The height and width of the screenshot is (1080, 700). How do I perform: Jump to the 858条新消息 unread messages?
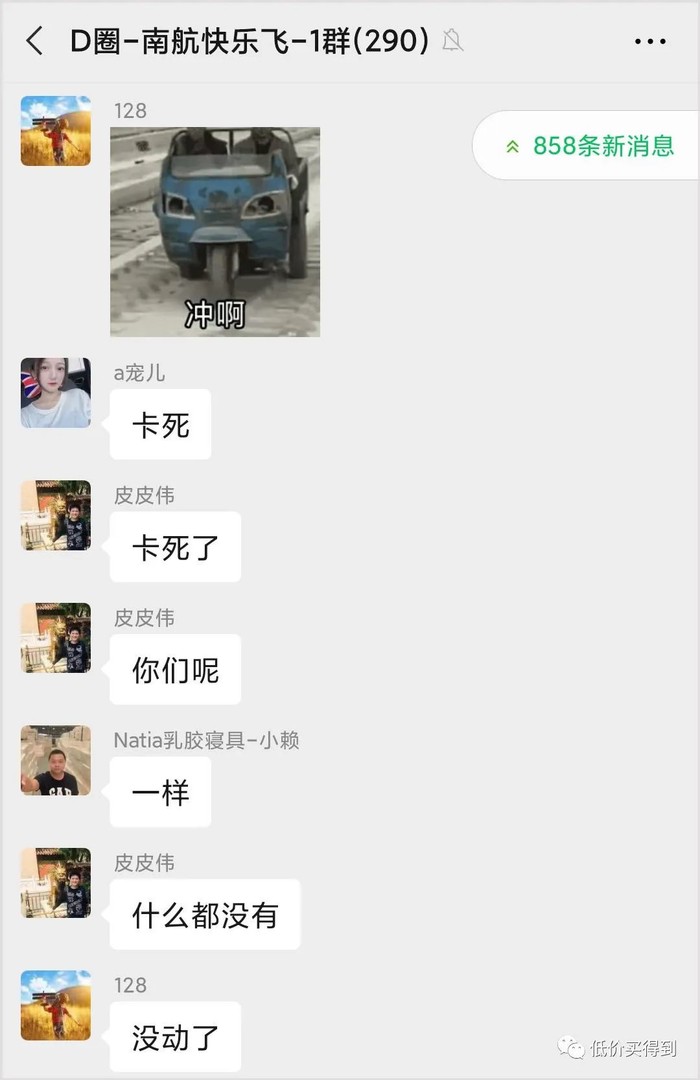point(590,146)
